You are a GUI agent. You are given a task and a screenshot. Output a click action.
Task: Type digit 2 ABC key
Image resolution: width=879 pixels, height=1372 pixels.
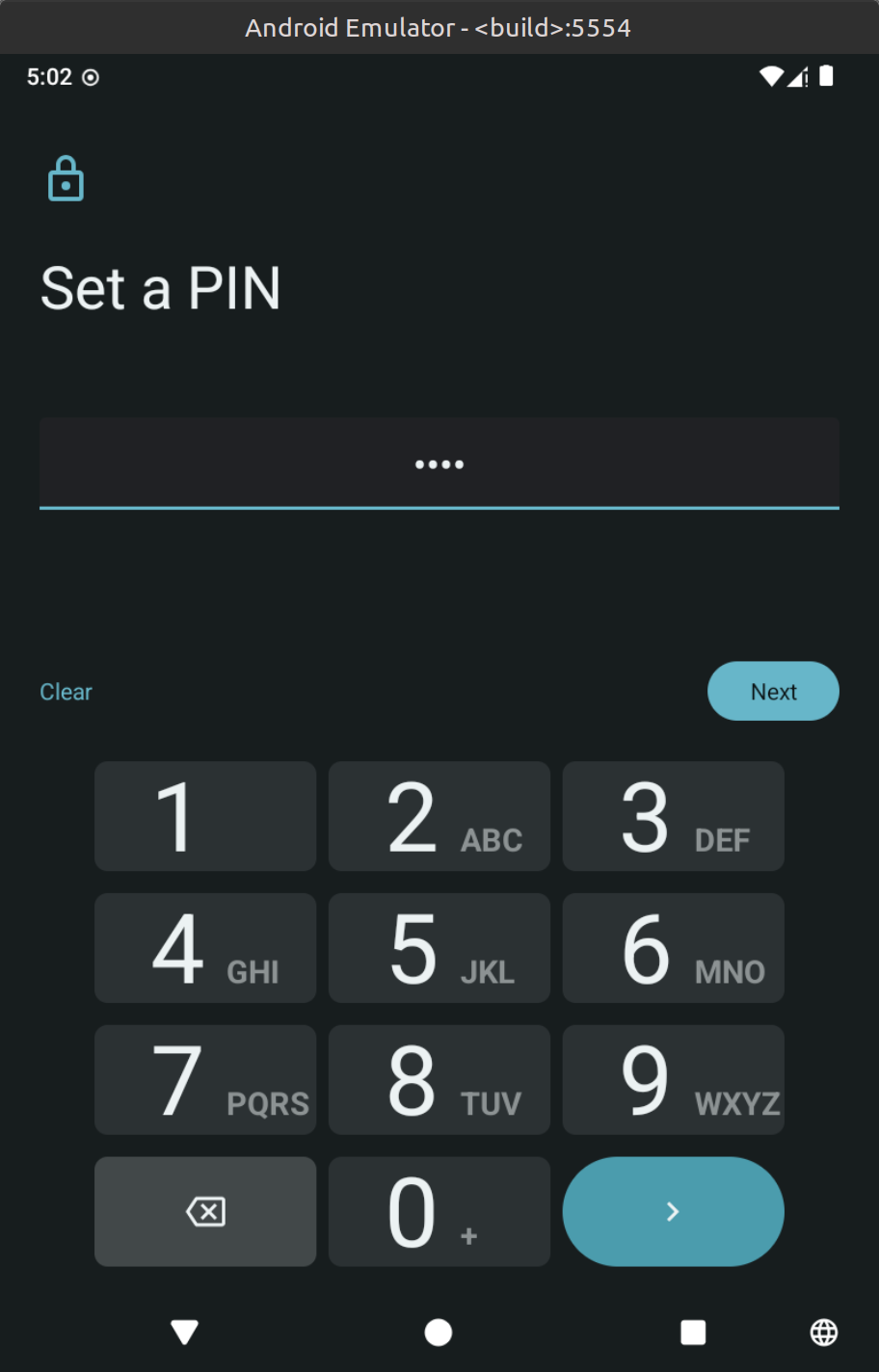pyautogui.click(x=439, y=816)
